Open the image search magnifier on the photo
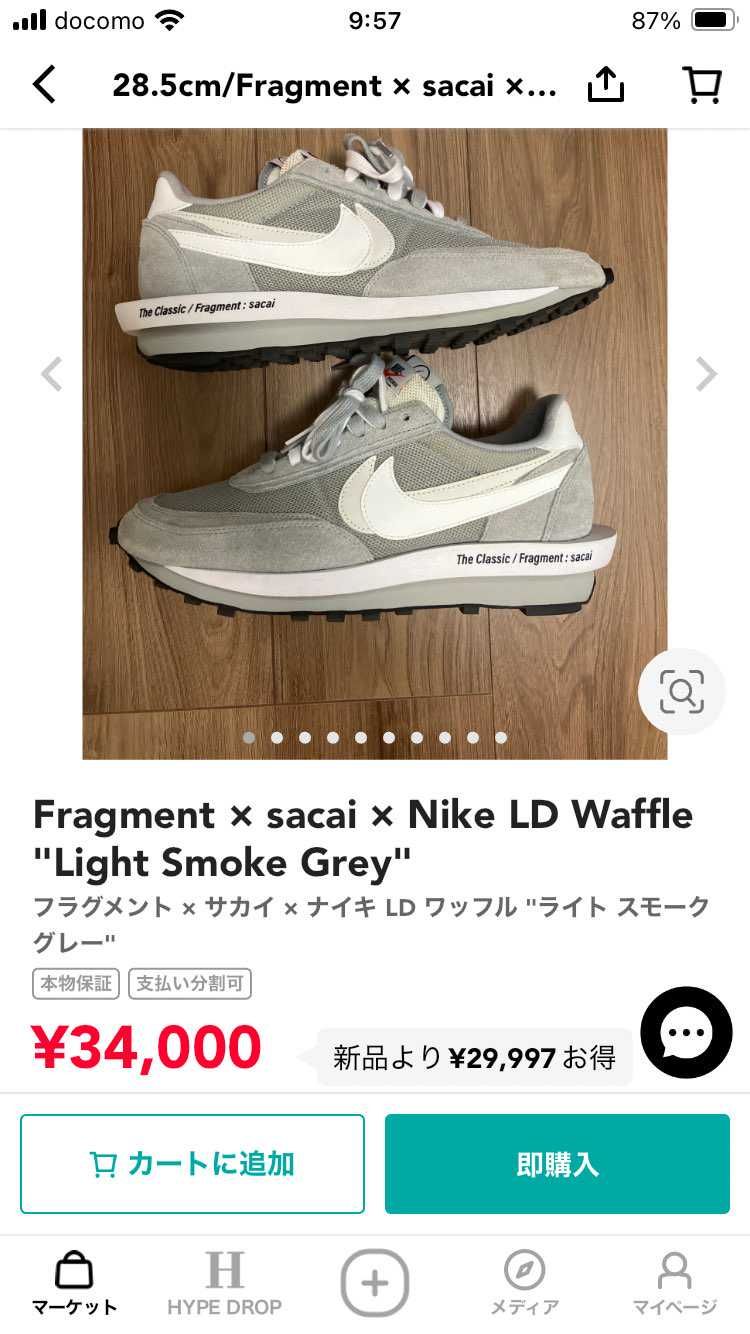 [x=681, y=691]
